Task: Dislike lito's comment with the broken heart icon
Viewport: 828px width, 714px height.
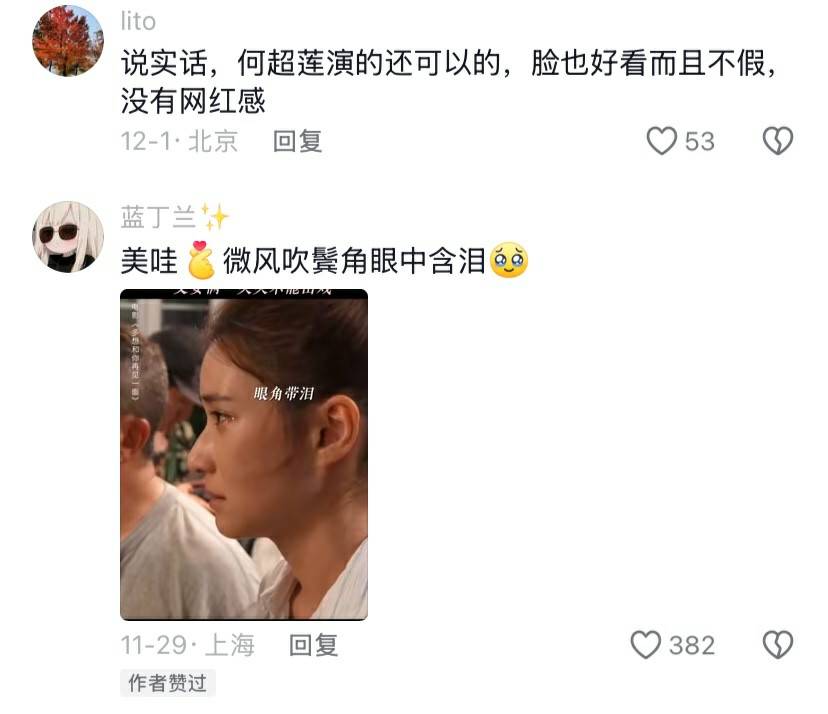Action: [x=778, y=141]
